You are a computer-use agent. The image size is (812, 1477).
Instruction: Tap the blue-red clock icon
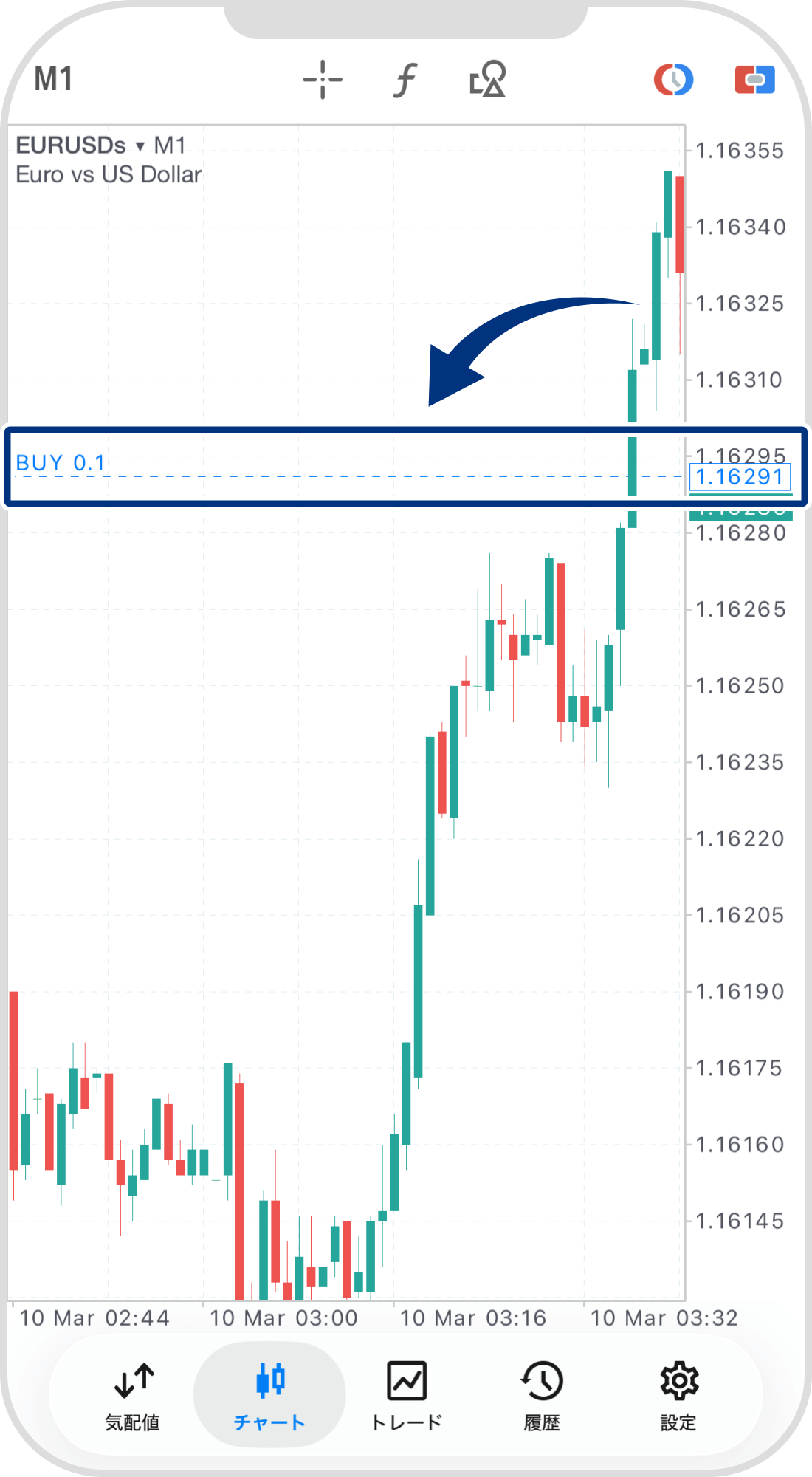[x=673, y=80]
